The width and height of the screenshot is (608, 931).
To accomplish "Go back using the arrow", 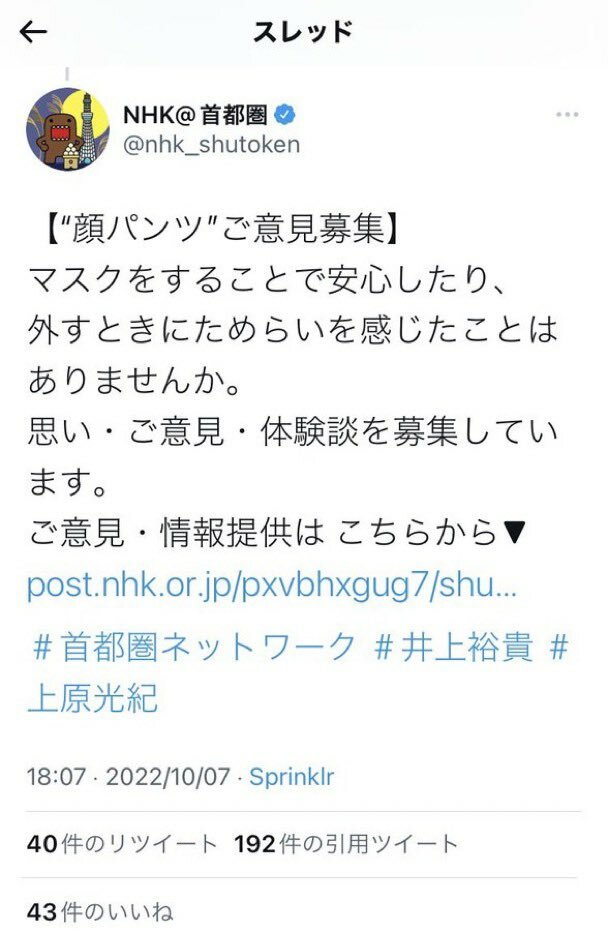I will point(34,32).
